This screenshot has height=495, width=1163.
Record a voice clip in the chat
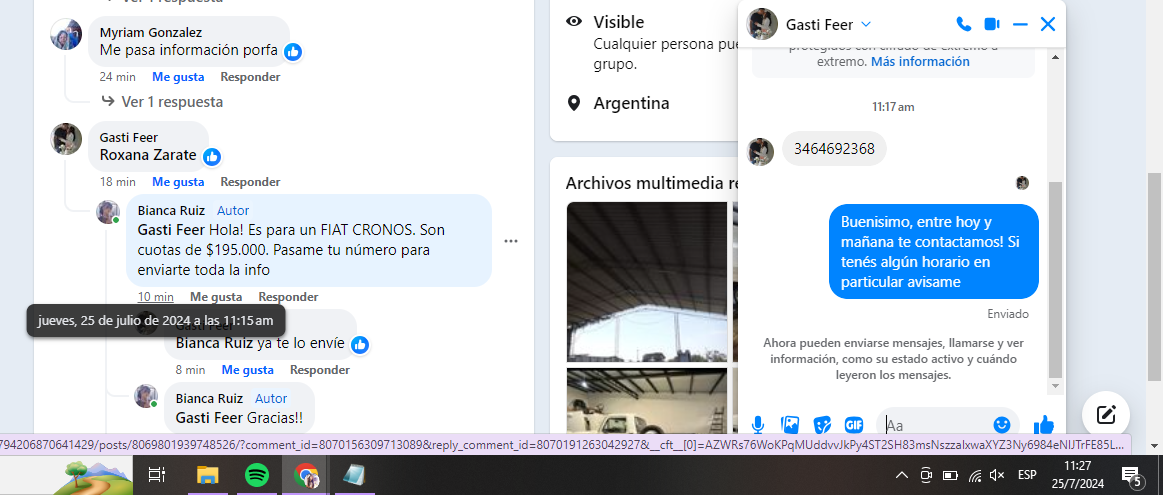click(x=758, y=425)
